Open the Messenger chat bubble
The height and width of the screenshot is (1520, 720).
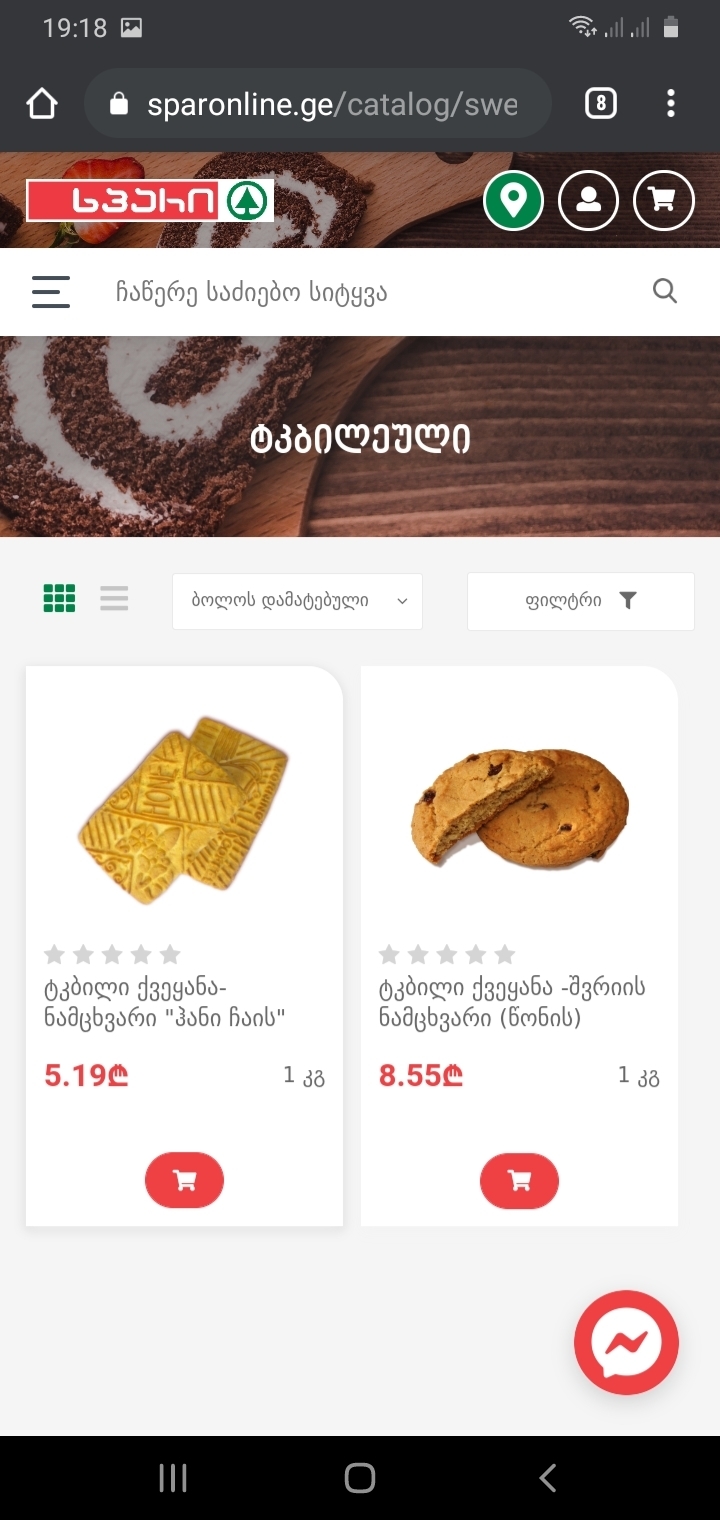626,1342
